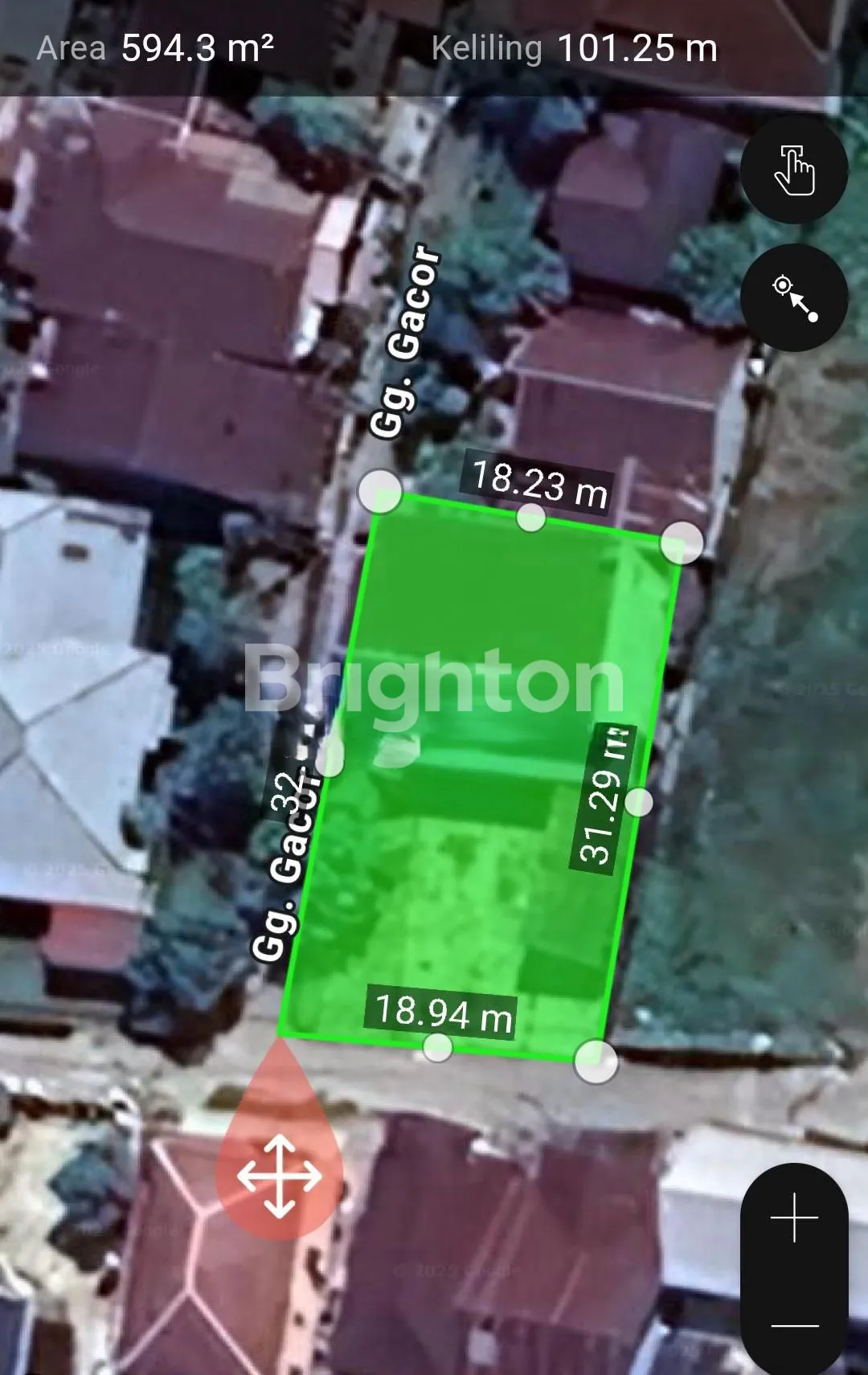Tap the bottom-right corner vertex of polygon

[596, 1062]
